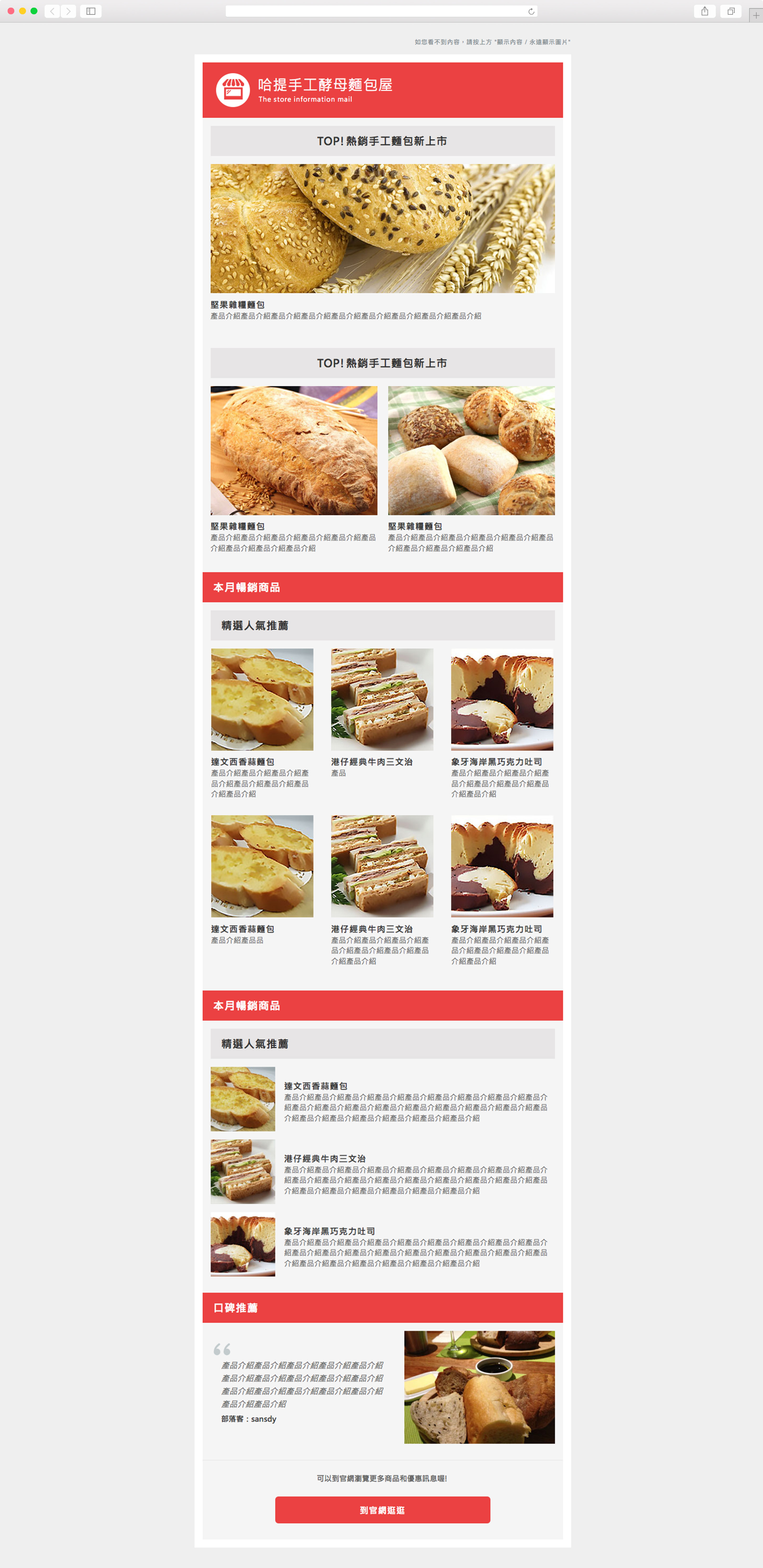The height and width of the screenshot is (1568, 763).
Task: Open the browser share menu
Action: 705,11
